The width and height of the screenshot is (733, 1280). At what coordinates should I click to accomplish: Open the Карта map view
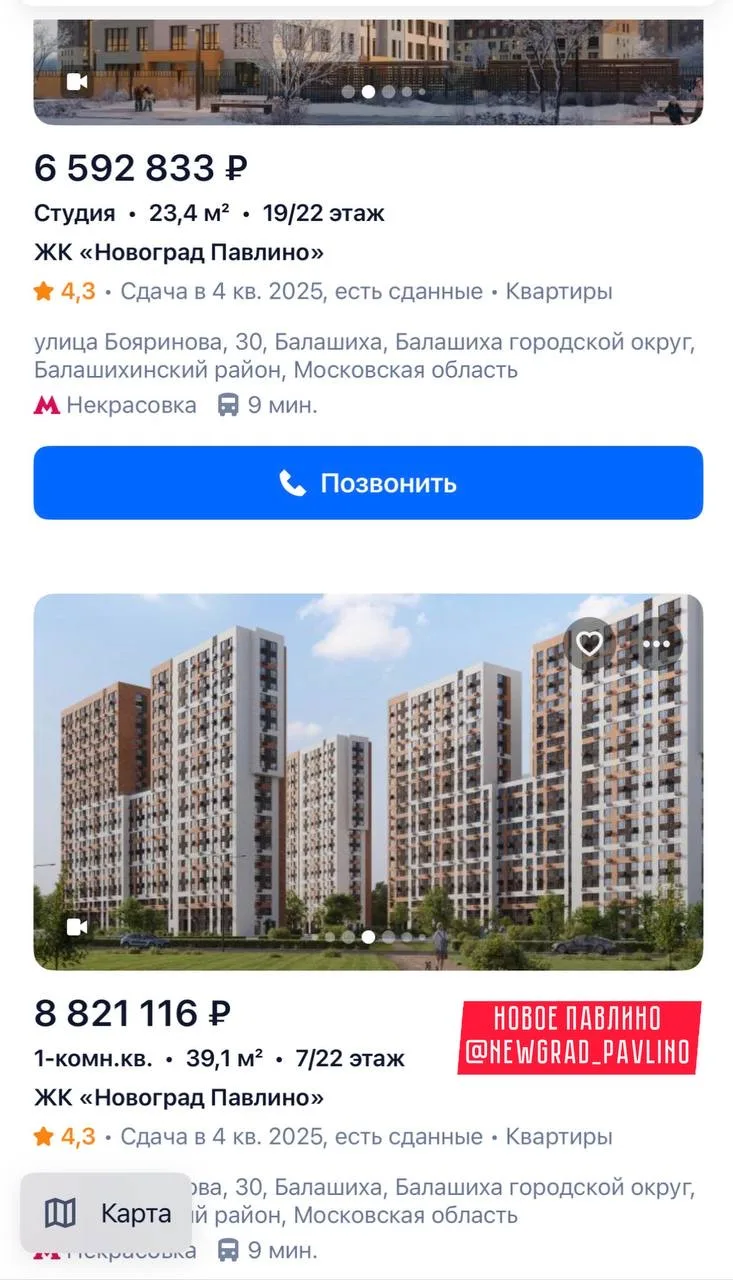107,1214
